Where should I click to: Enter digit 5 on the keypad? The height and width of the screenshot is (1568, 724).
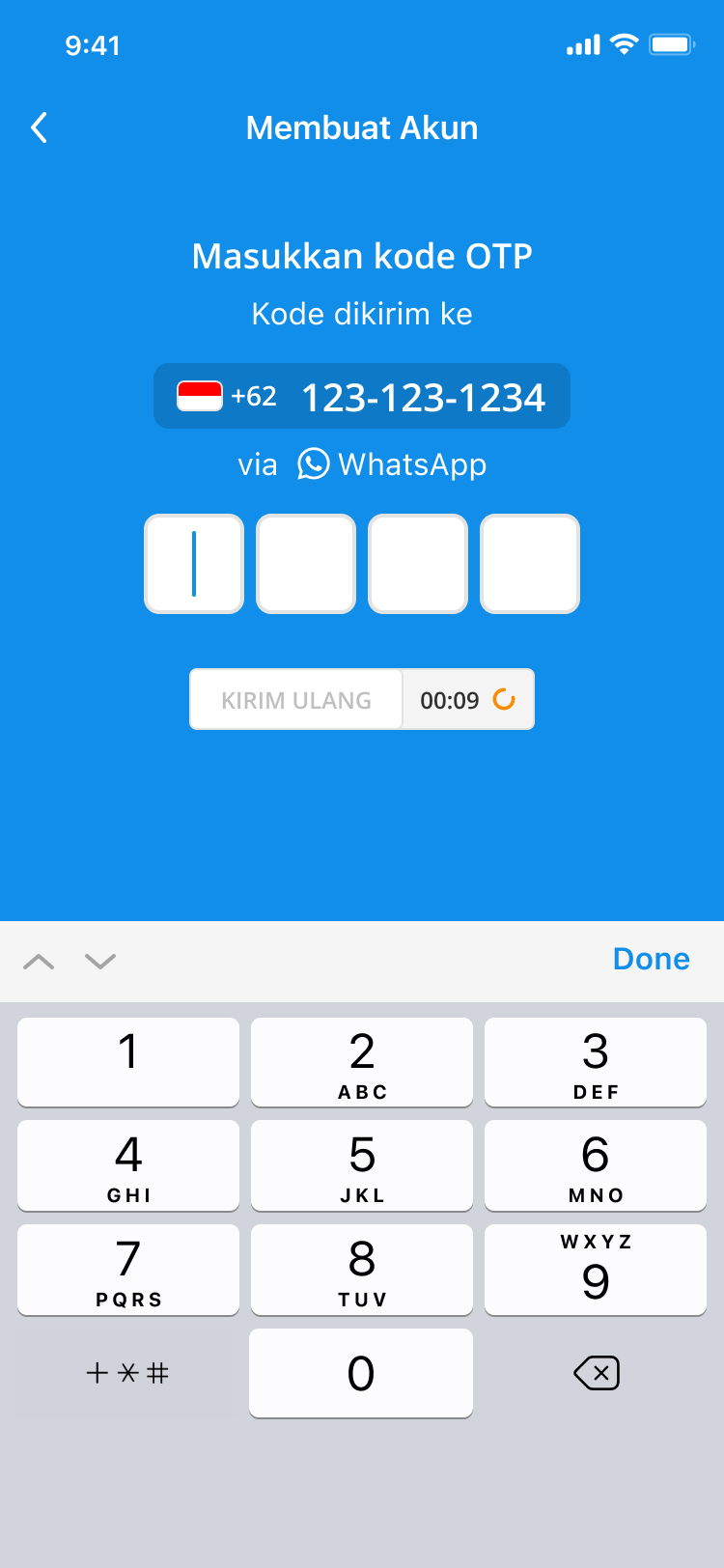(362, 1165)
